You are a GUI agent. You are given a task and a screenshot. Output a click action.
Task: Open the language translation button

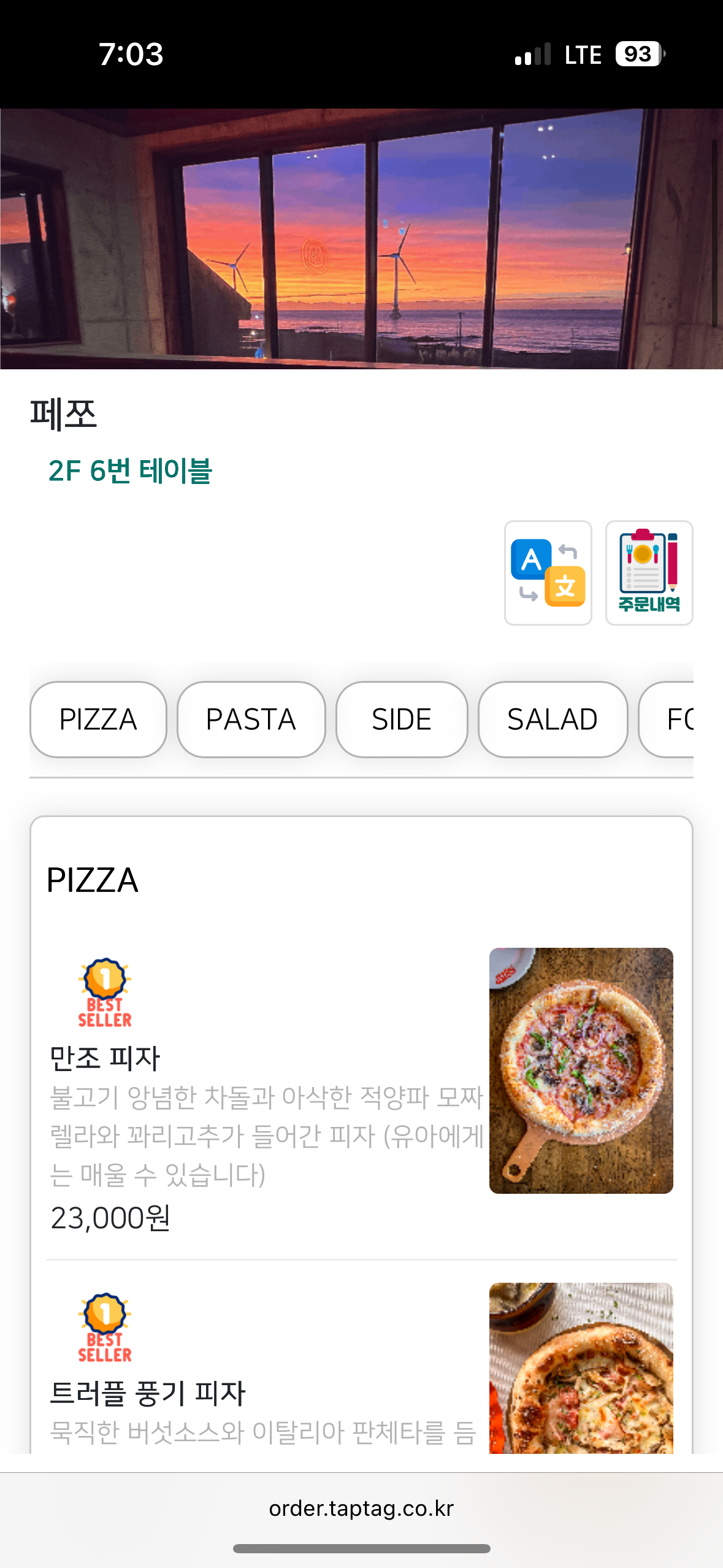[548, 573]
